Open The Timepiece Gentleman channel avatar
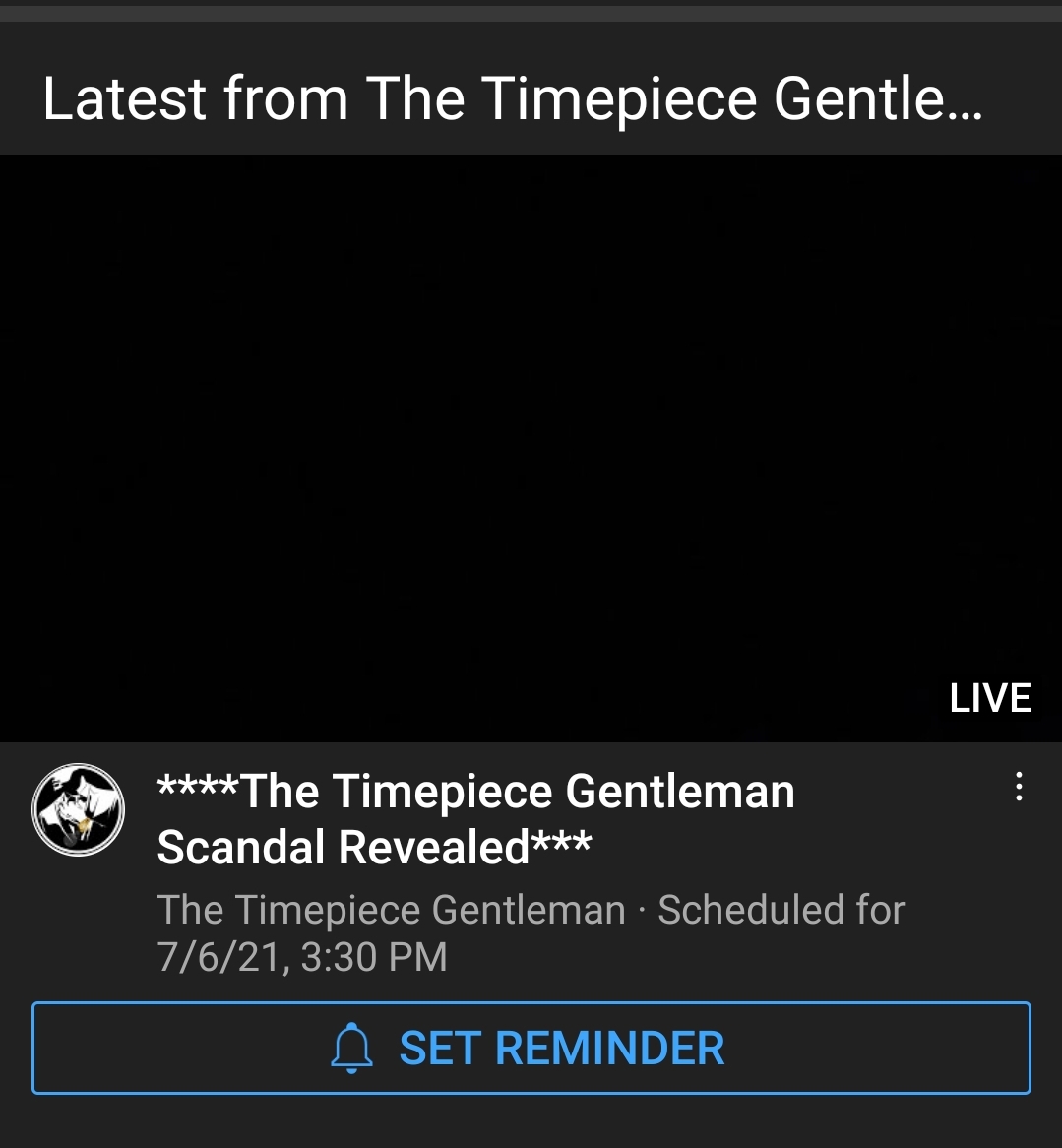 tap(79, 809)
